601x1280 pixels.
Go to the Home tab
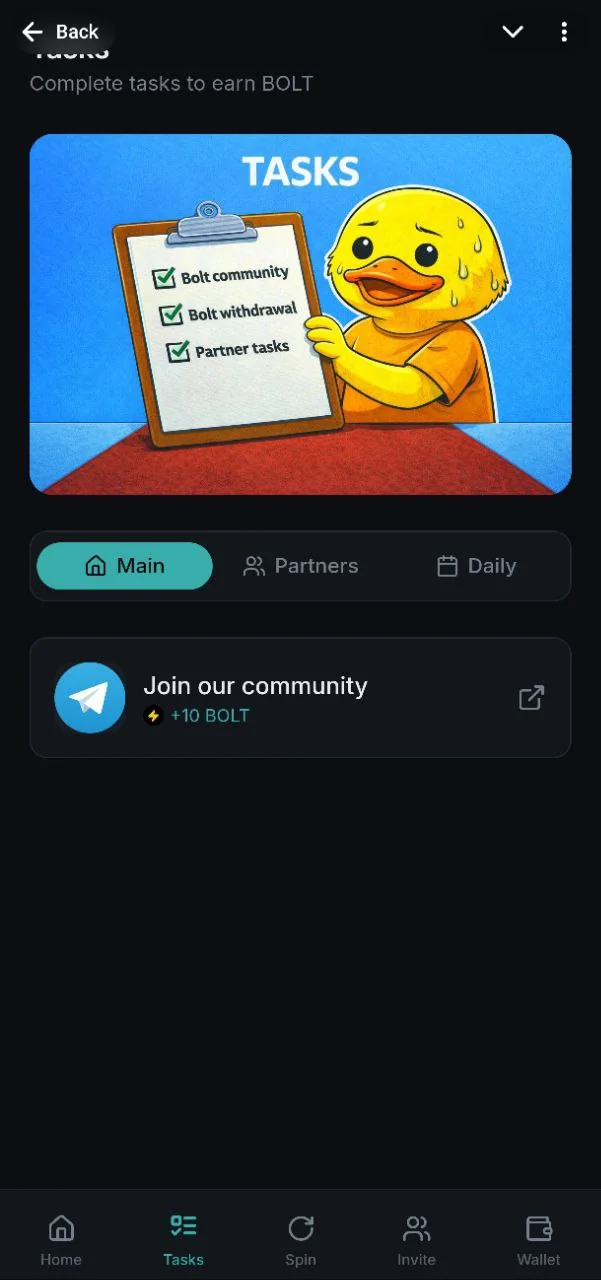click(x=61, y=1240)
